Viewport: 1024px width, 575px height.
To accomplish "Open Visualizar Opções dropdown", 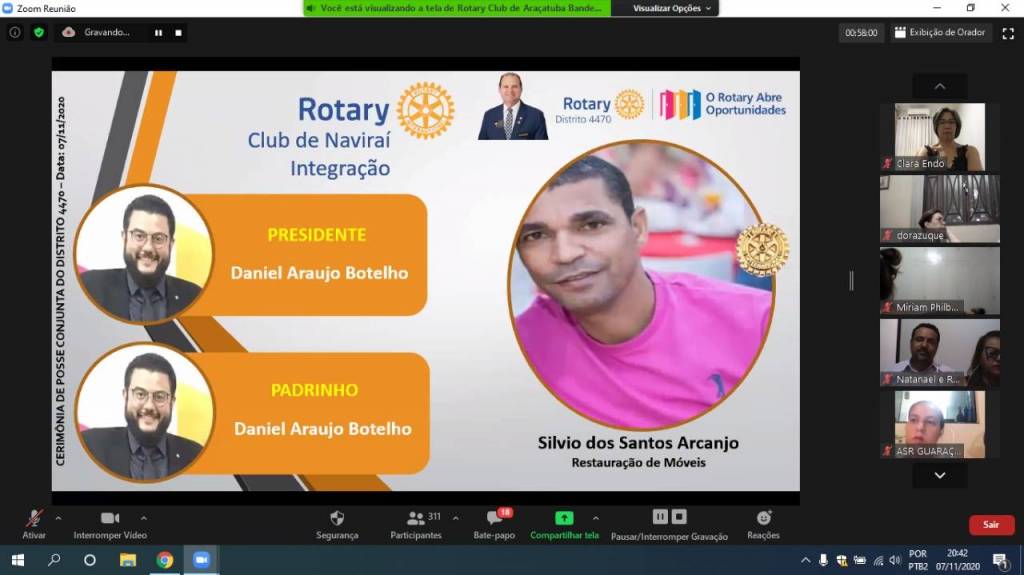I will pos(673,8).
